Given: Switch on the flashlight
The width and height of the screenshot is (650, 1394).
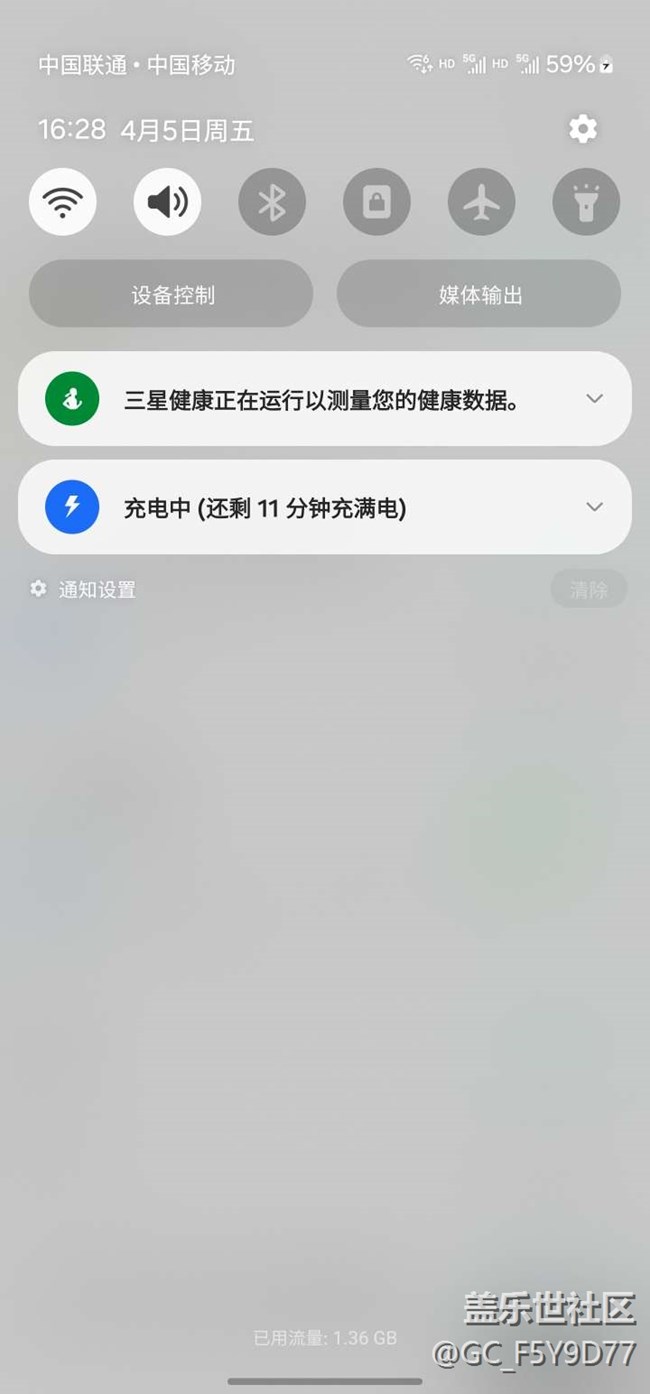Looking at the screenshot, I should (x=586, y=203).
